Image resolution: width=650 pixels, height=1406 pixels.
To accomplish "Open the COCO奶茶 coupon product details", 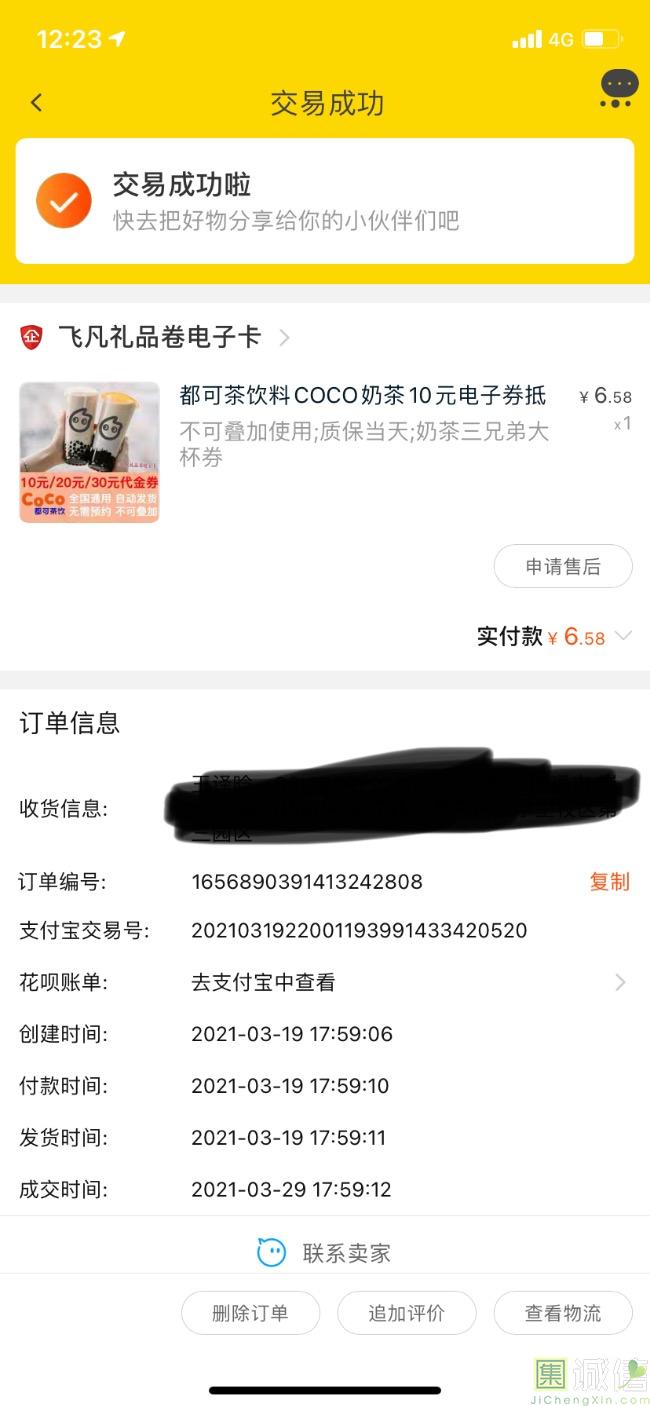I will tap(362, 397).
